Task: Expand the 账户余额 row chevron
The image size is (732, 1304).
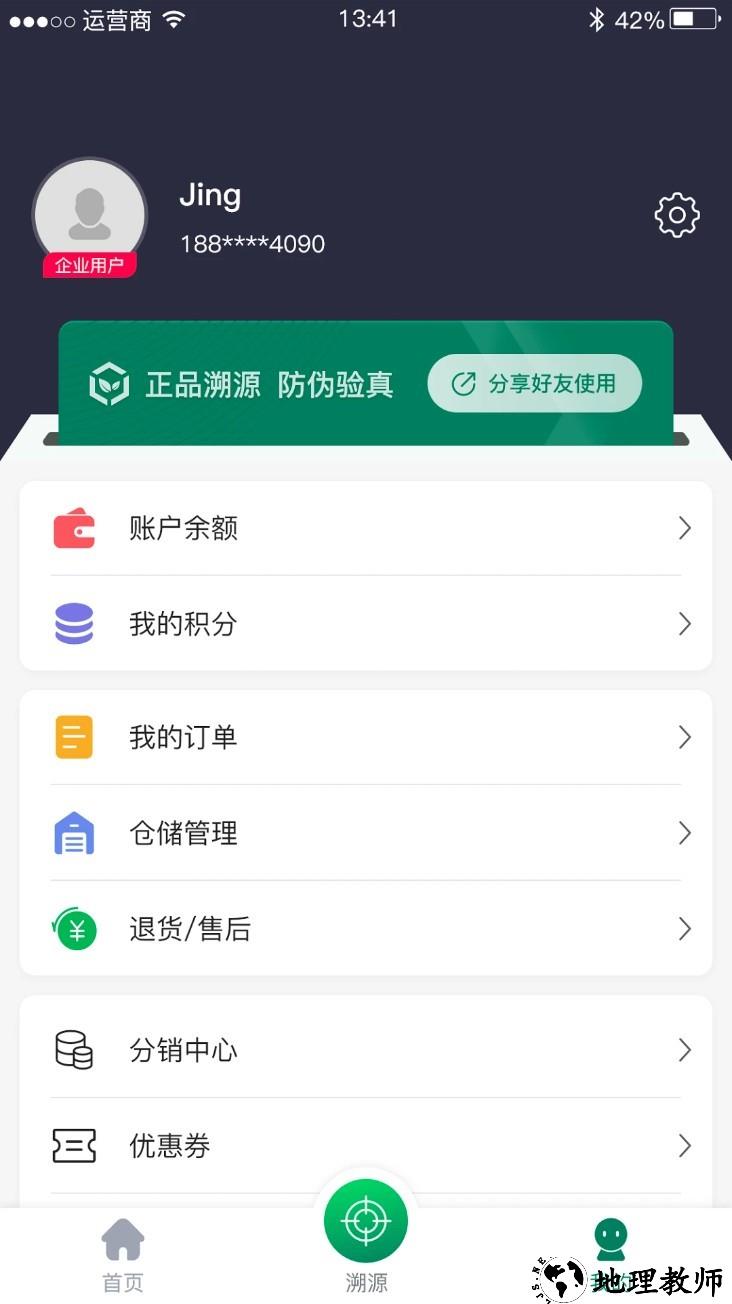Action: coord(685,527)
